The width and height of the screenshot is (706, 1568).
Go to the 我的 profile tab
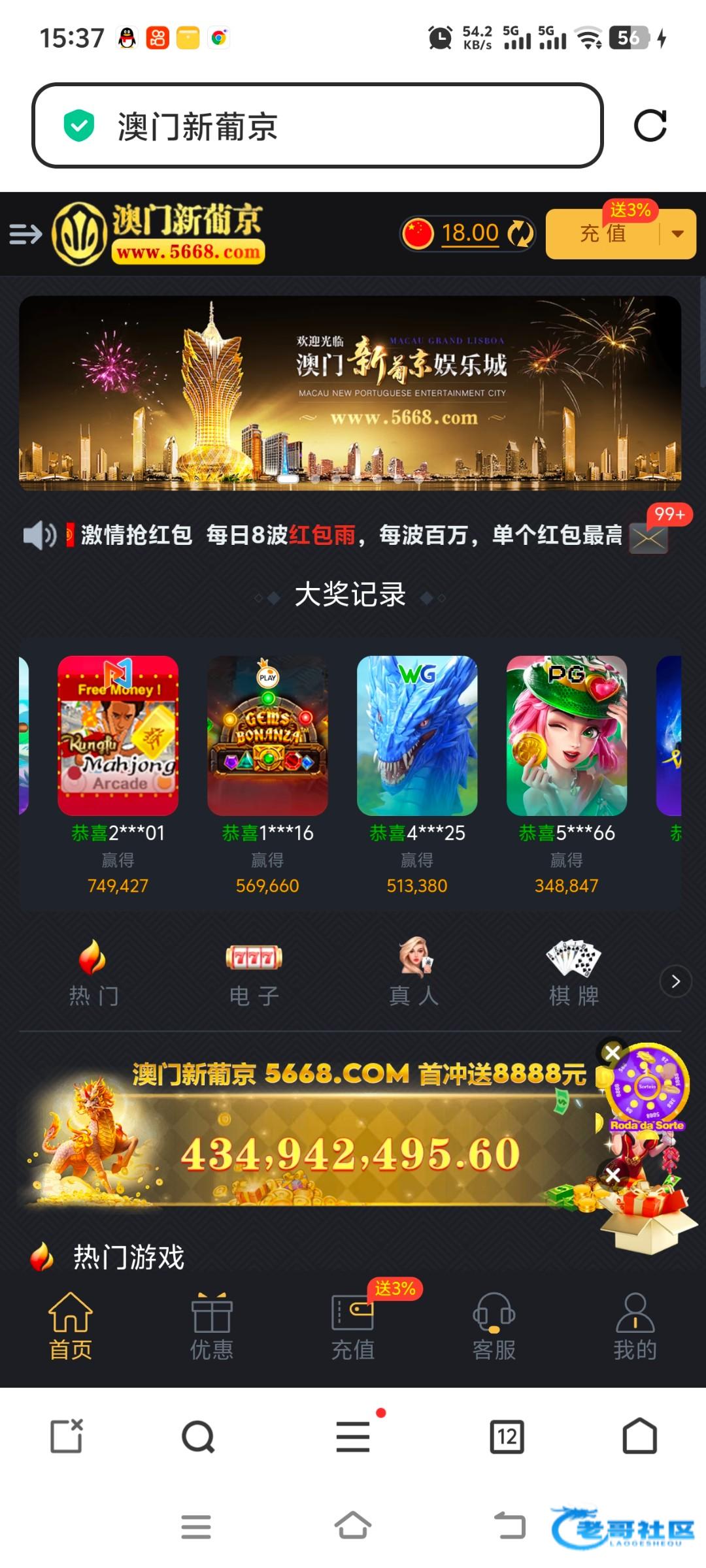click(635, 1326)
